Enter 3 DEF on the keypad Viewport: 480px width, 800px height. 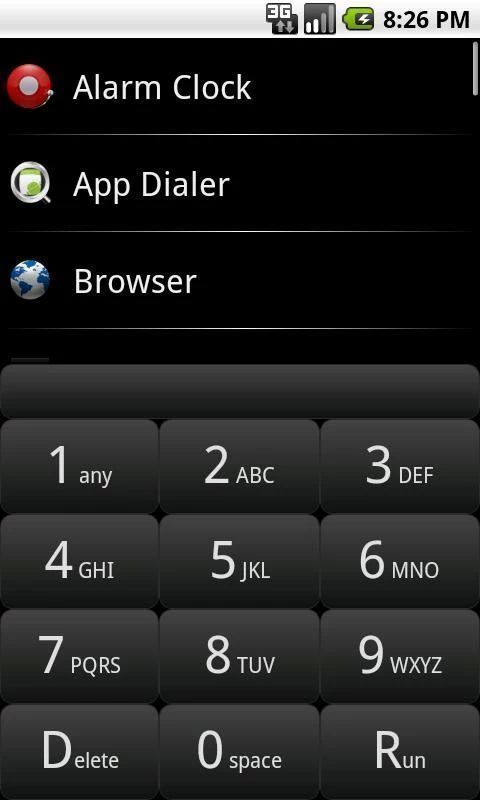tap(400, 466)
